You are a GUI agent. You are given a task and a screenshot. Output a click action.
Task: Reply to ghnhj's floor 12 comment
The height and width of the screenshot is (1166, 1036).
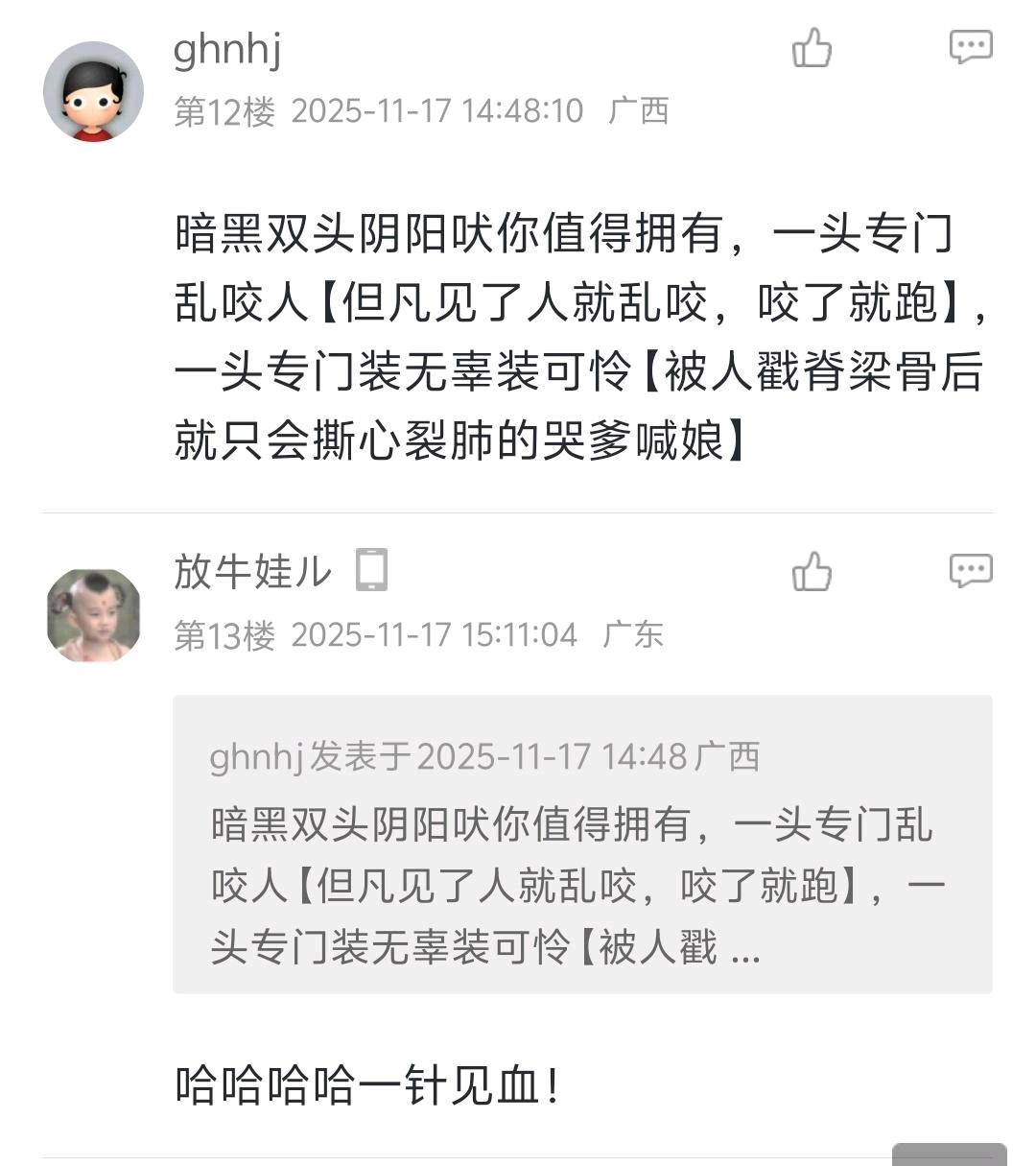(970, 47)
